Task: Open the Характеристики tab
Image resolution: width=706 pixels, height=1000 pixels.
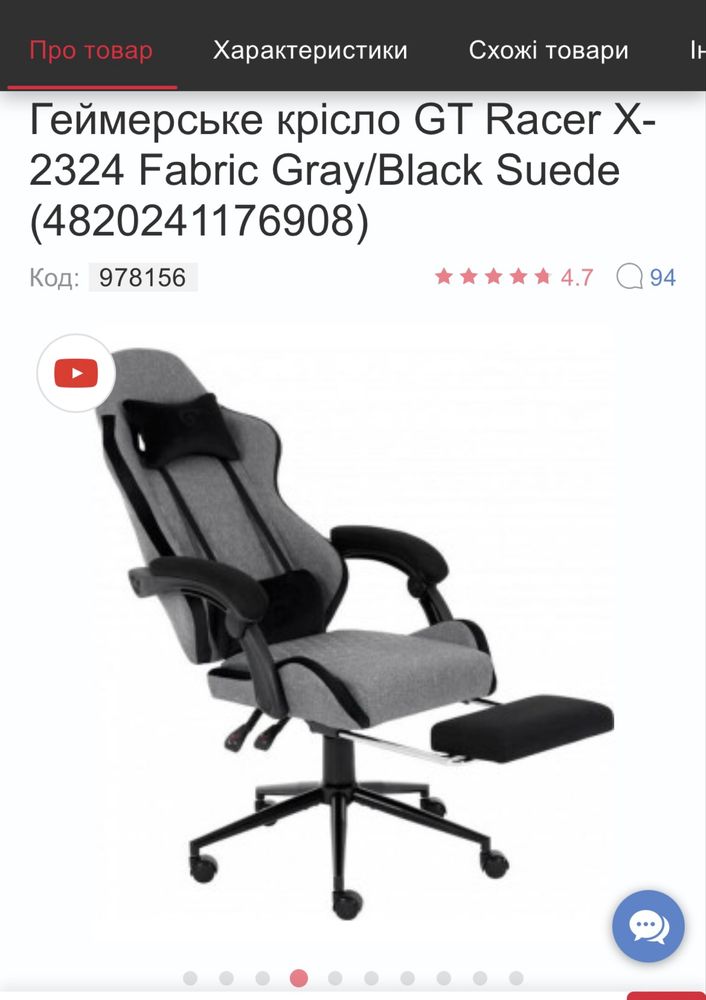Action: [x=310, y=50]
